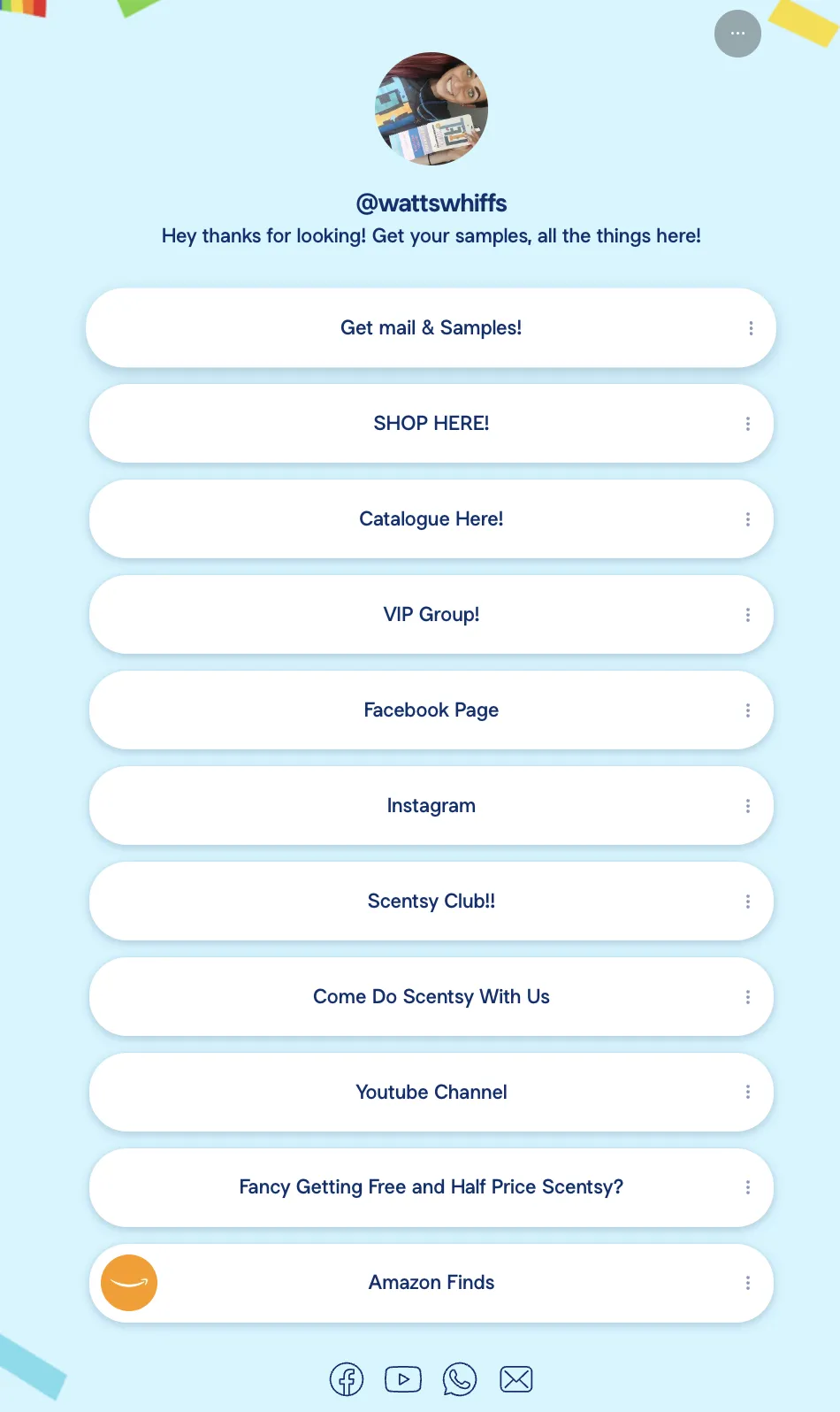Open the Amazon Finds link
This screenshot has height=1412, width=840.
coord(431,1284)
